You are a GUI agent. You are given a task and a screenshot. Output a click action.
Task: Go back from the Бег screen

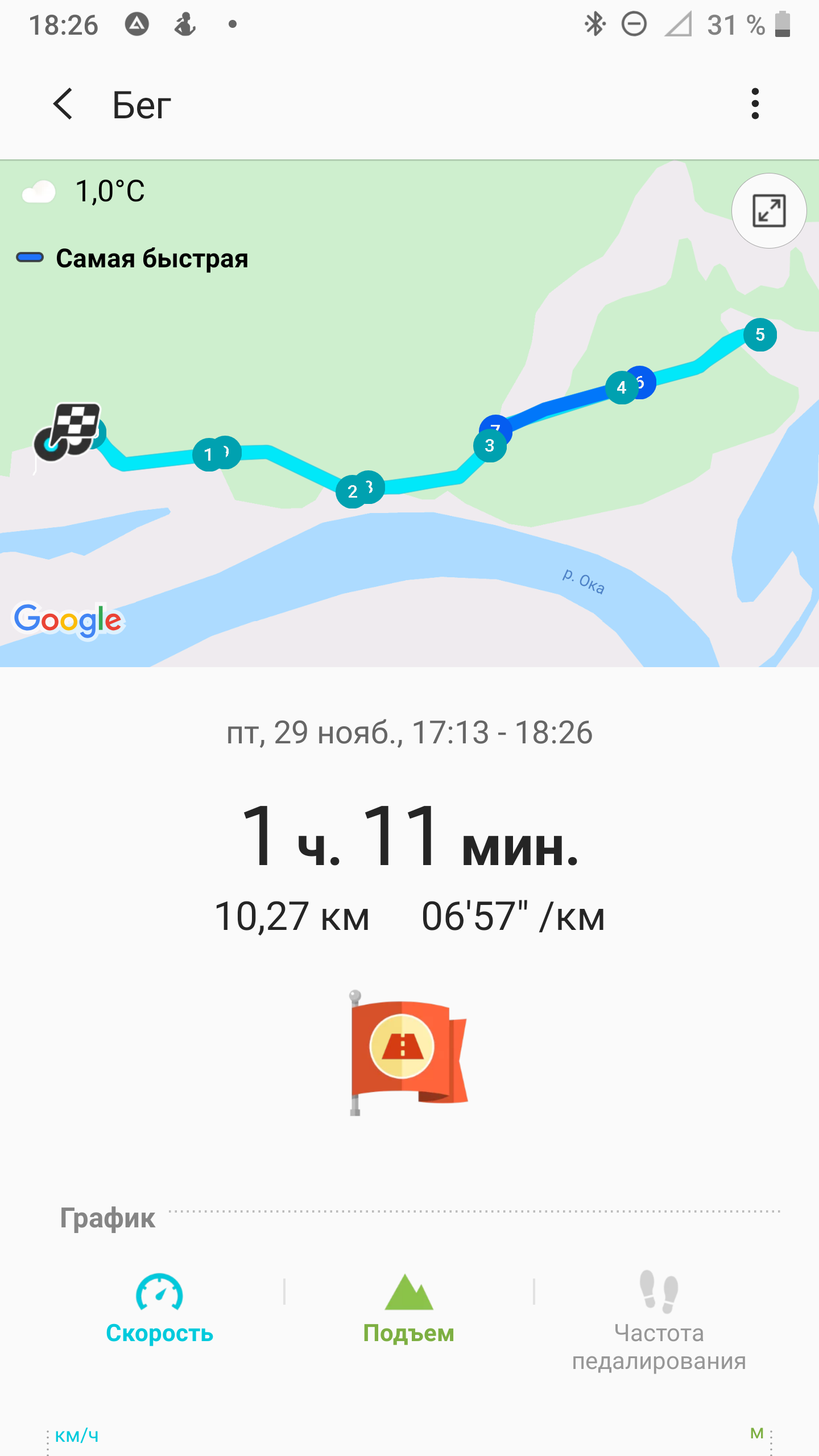click(63, 104)
